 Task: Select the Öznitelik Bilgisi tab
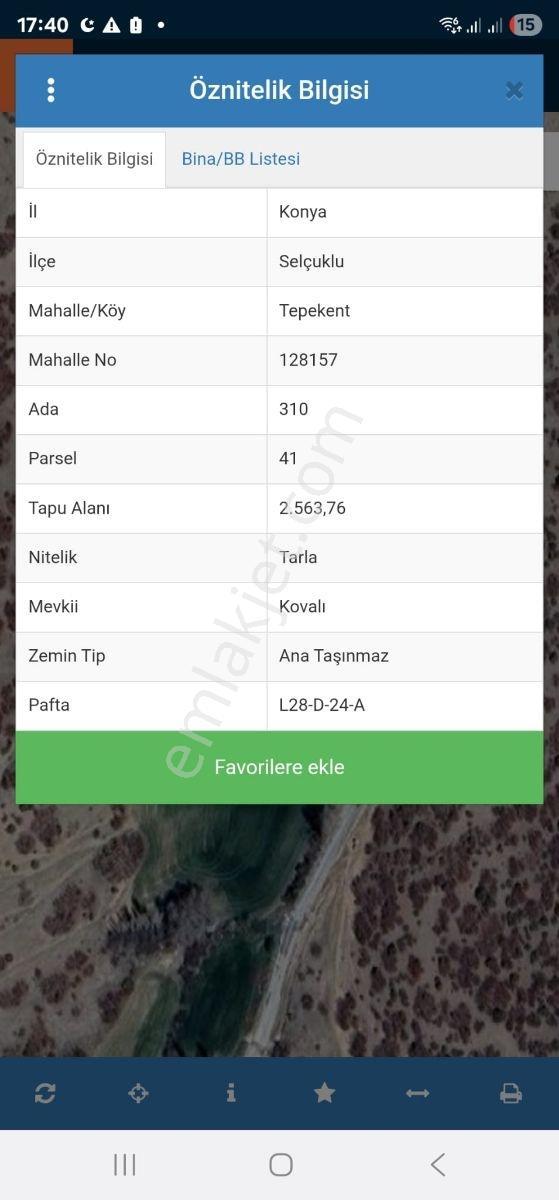(x=94, y=159)
